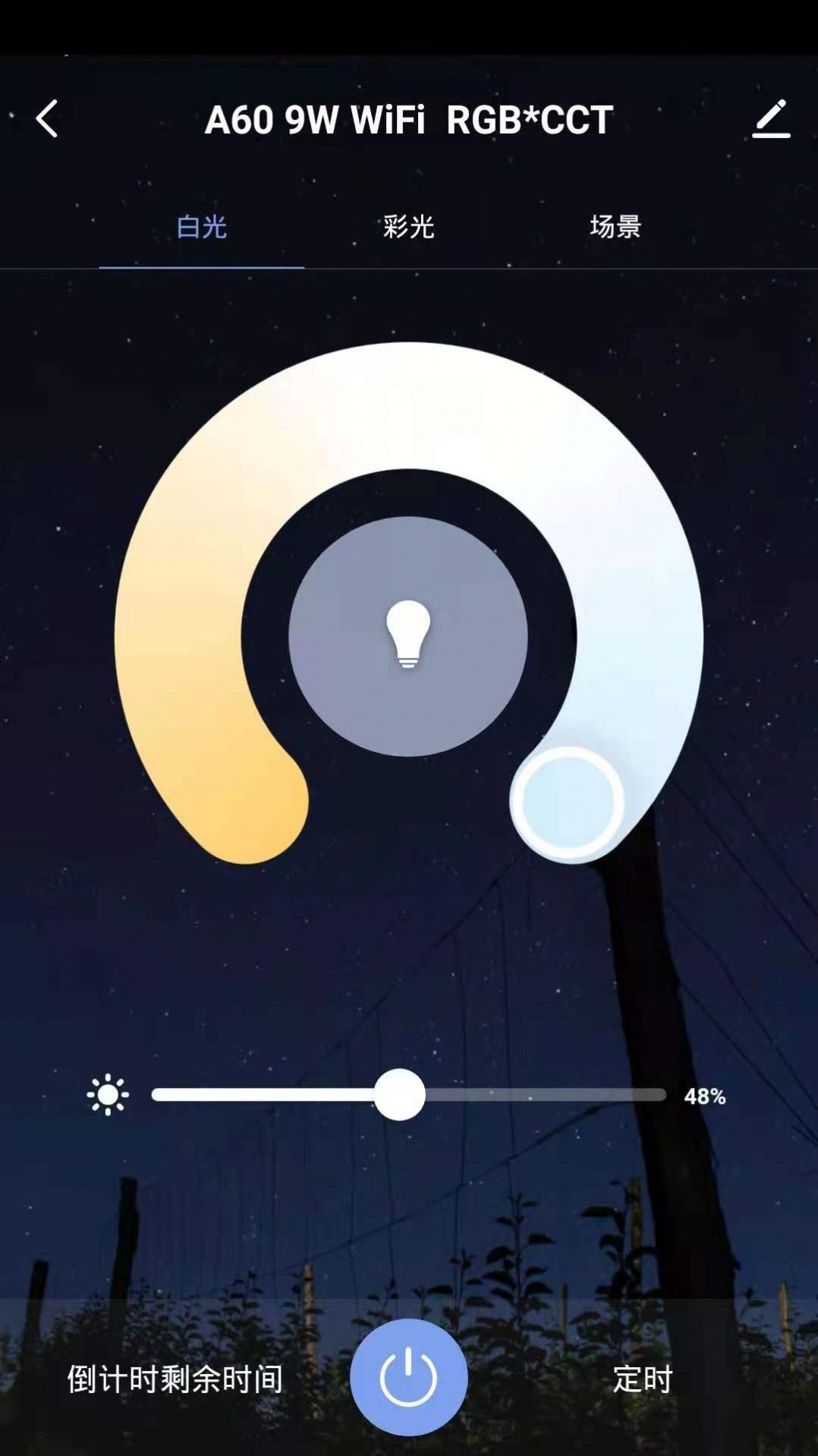
Task: Open 倒计时剩余时间 countdown setting
Action: [175, 1379]
